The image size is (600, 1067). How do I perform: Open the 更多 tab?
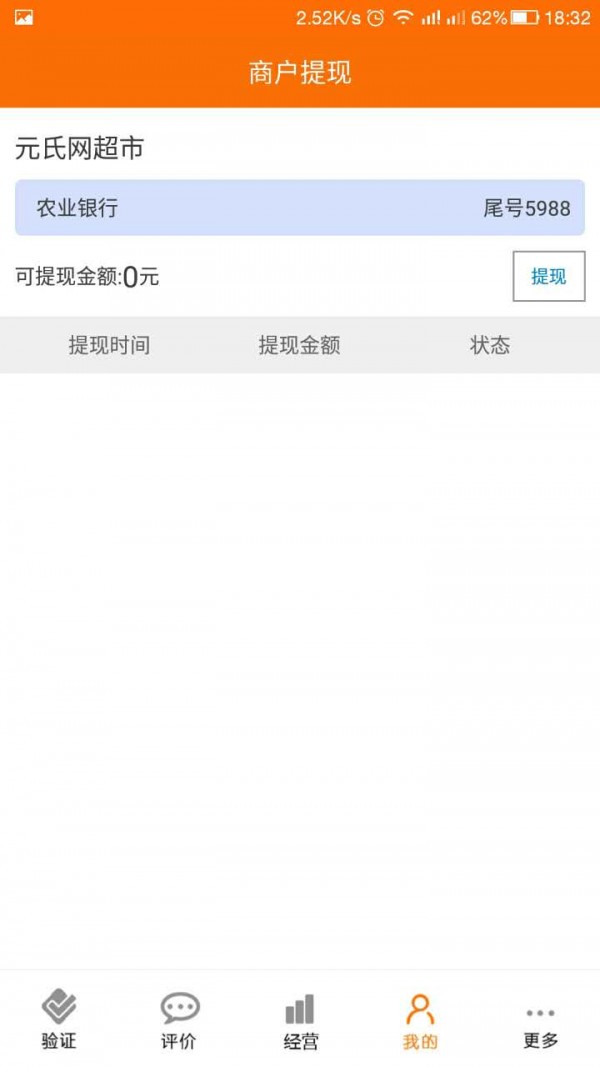540,1020
